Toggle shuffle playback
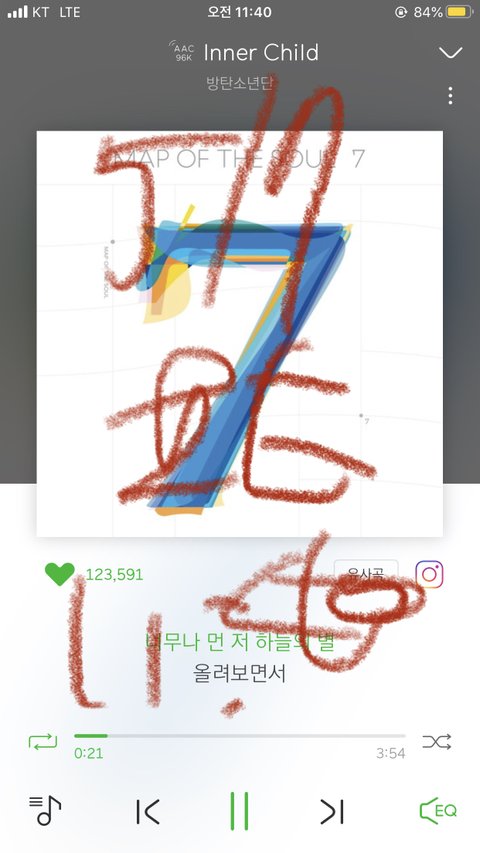 coord(436,741)
